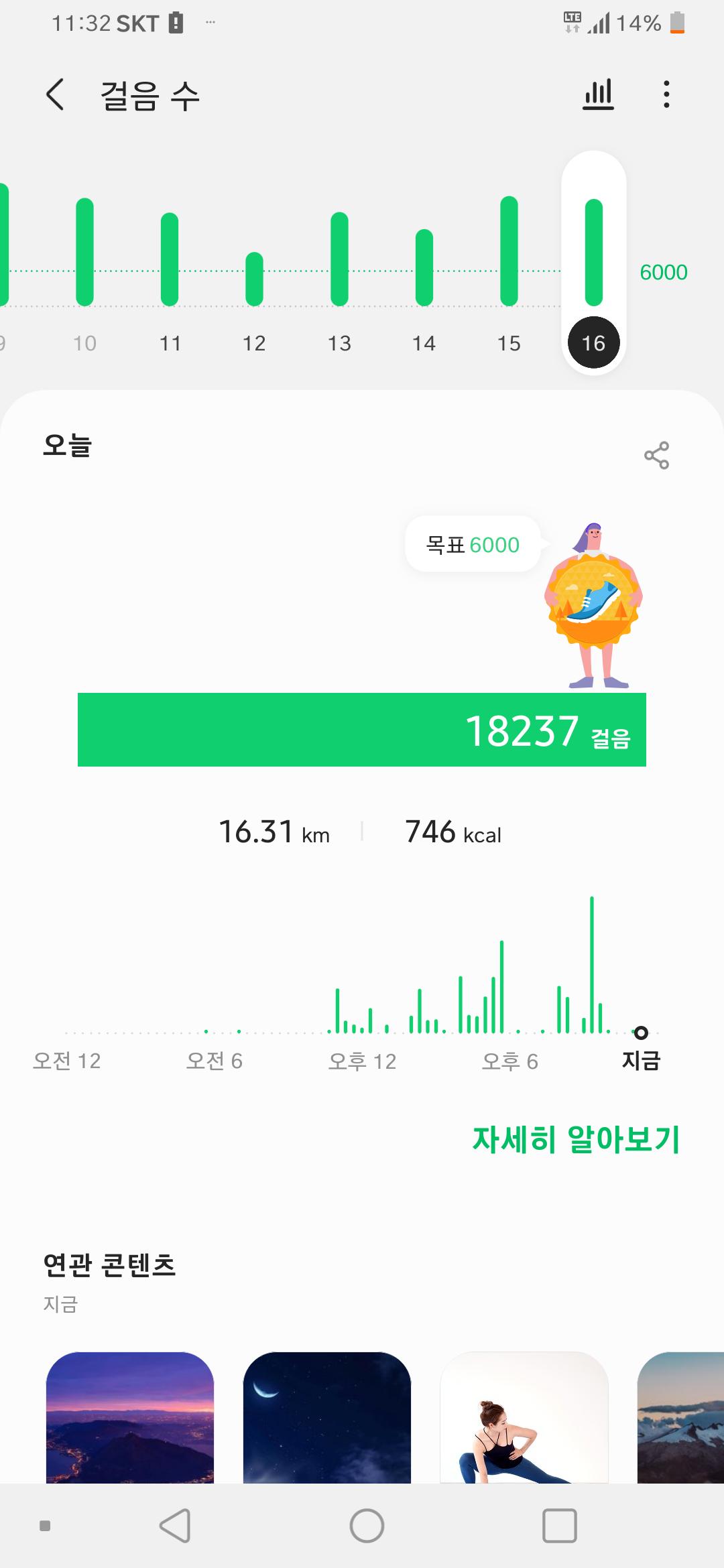Screen dimensions: 724x1568
Task: Open the sunset cityscape content card
Action: (x=130, y=1417)
